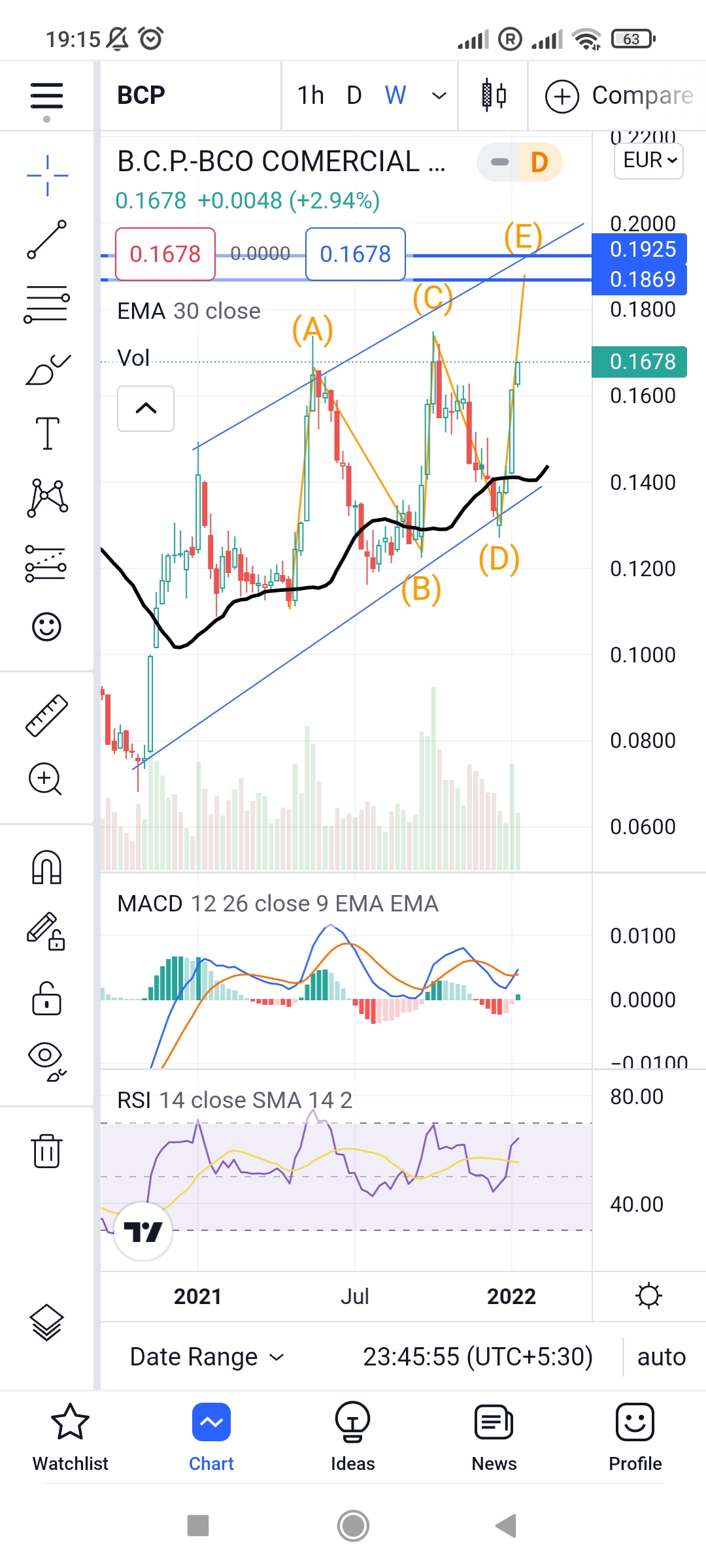
Task: Open chart settings gear icon
Action: (x=648, y=1296)
